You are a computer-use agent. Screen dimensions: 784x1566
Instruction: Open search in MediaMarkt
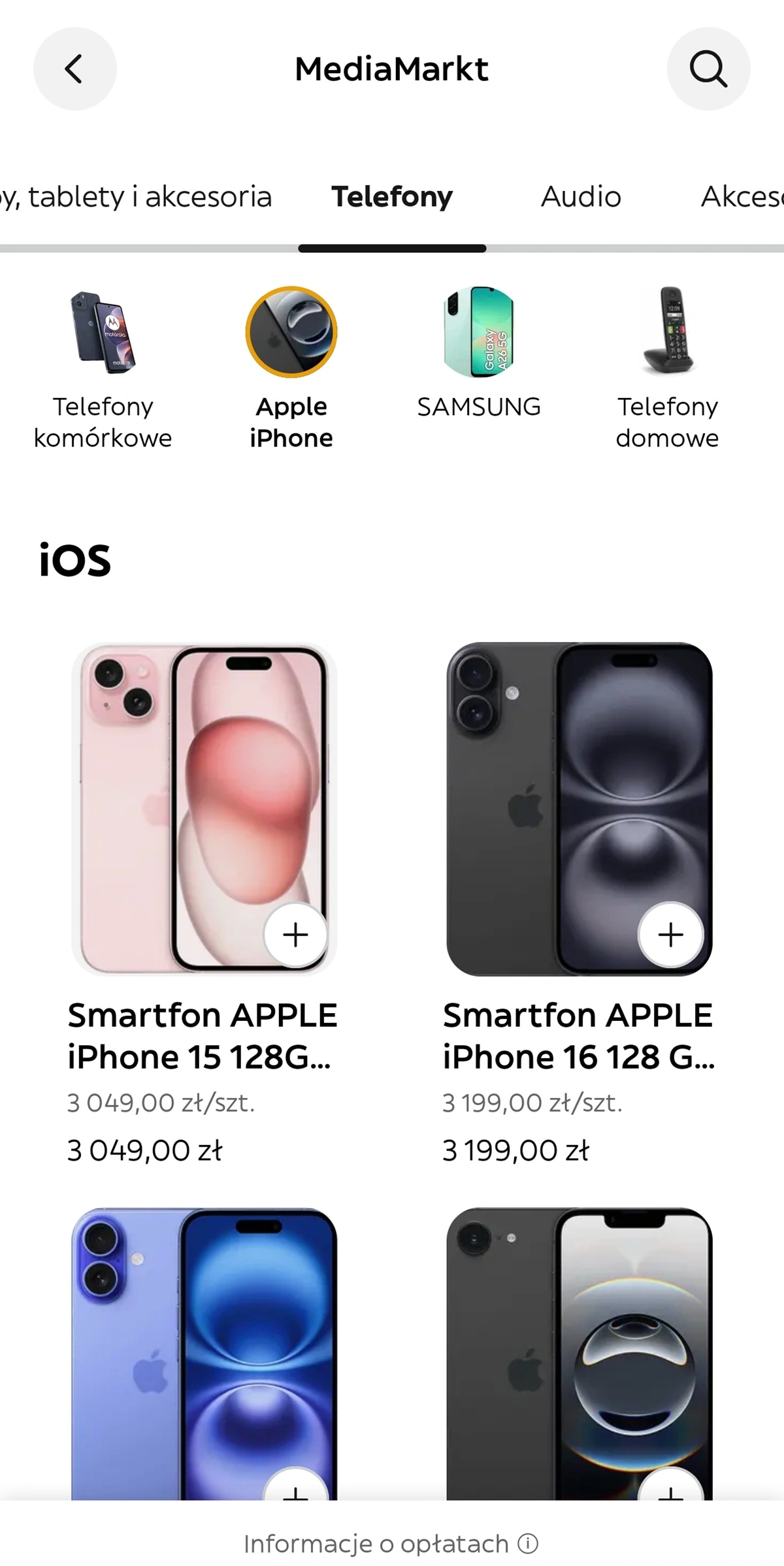[708, 69]
